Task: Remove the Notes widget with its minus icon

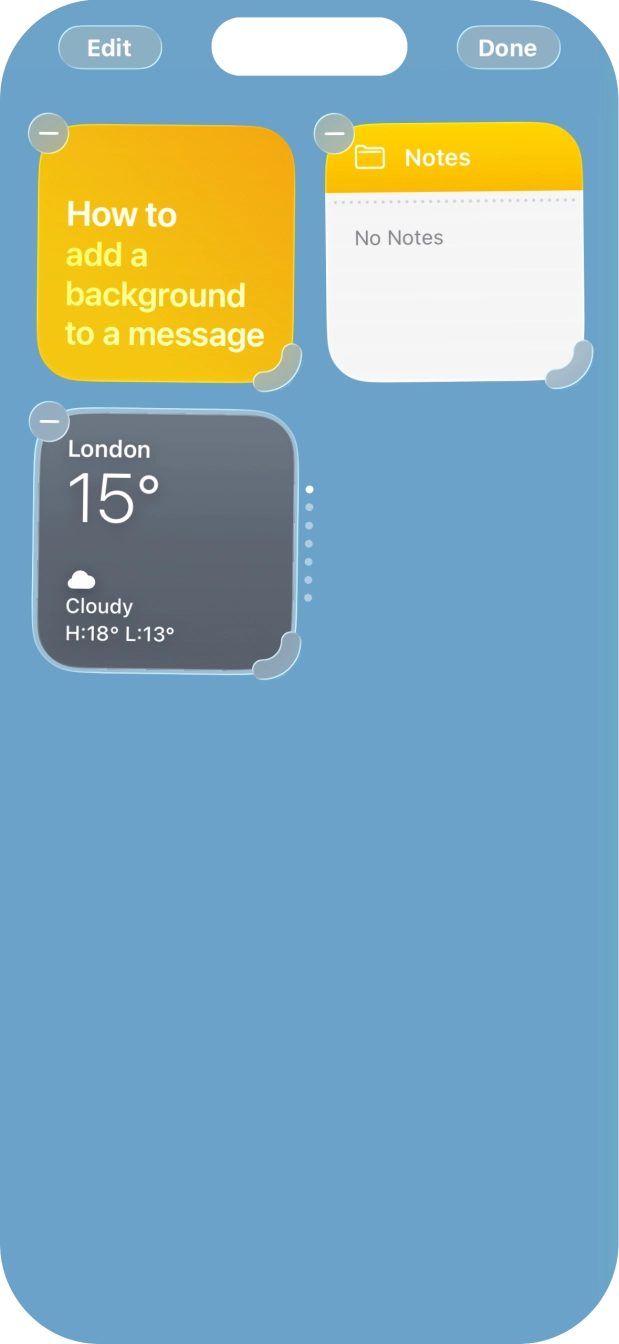Action: (x=334, y=133)
